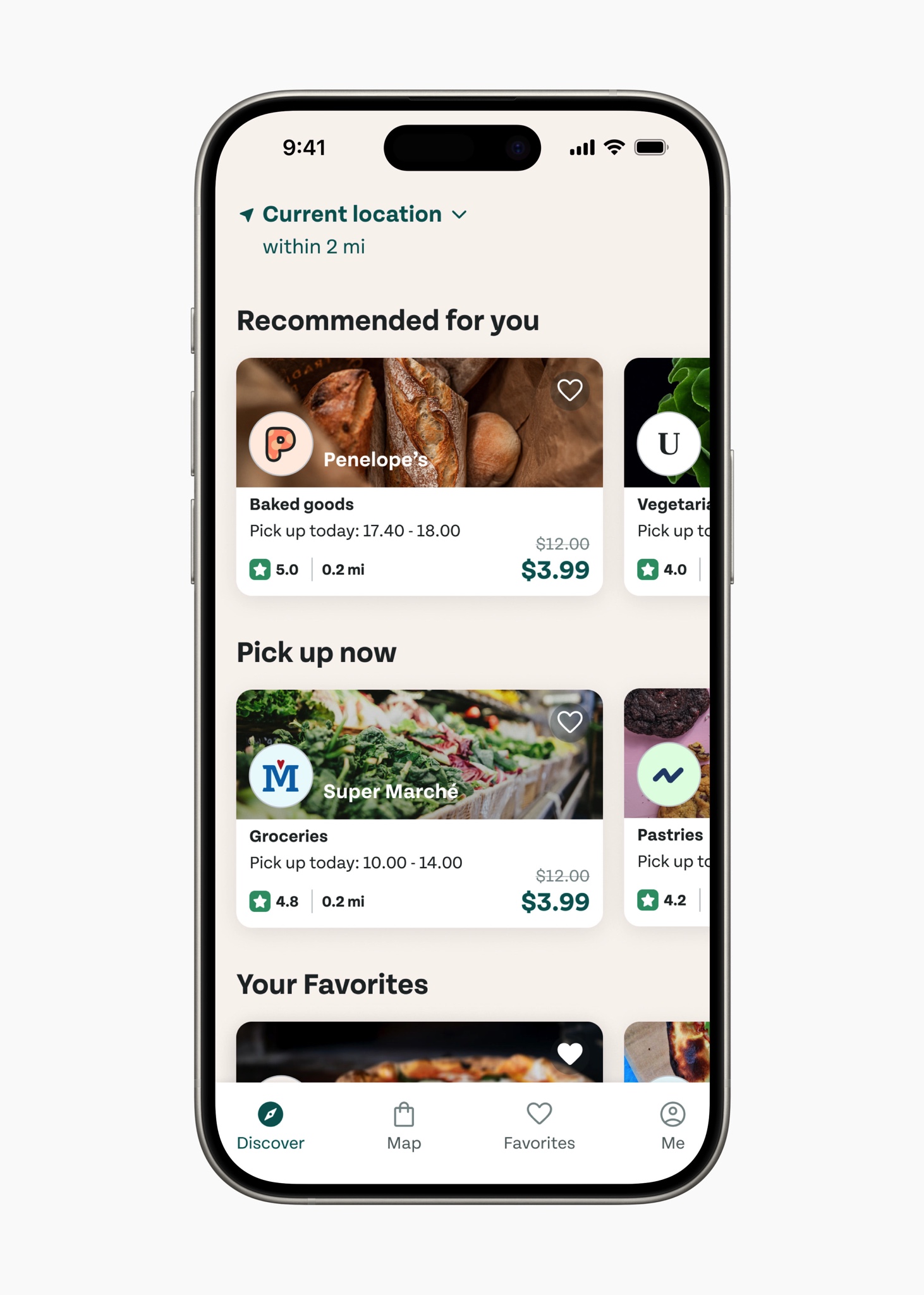Viewport: 924px width, 1295px height.
Task: Switch to the Map tab
Action: pos(404,1126)
